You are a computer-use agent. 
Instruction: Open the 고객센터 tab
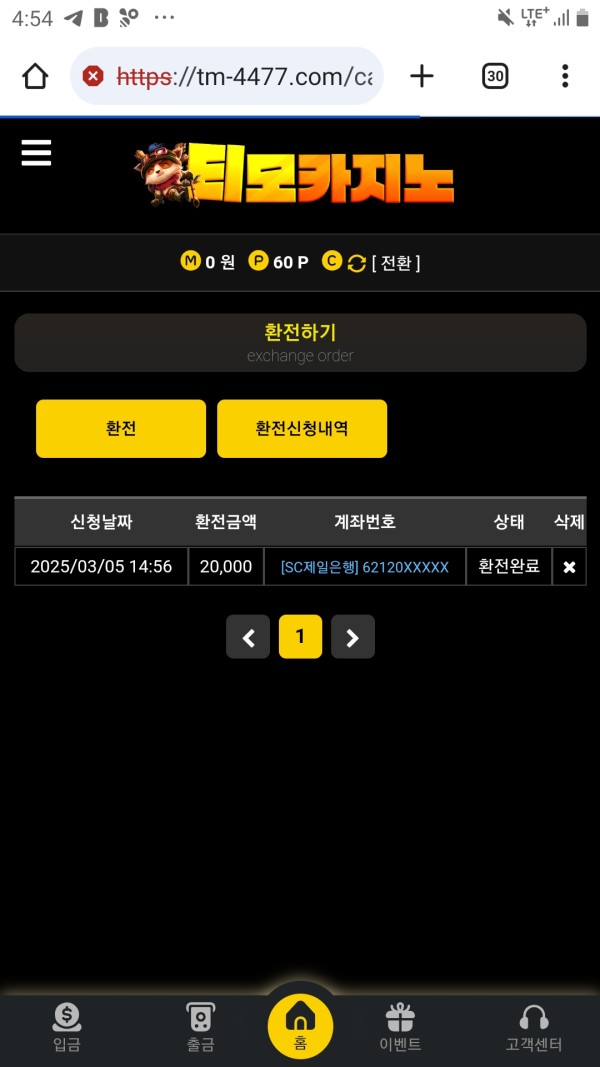[x=534, y=1028]
